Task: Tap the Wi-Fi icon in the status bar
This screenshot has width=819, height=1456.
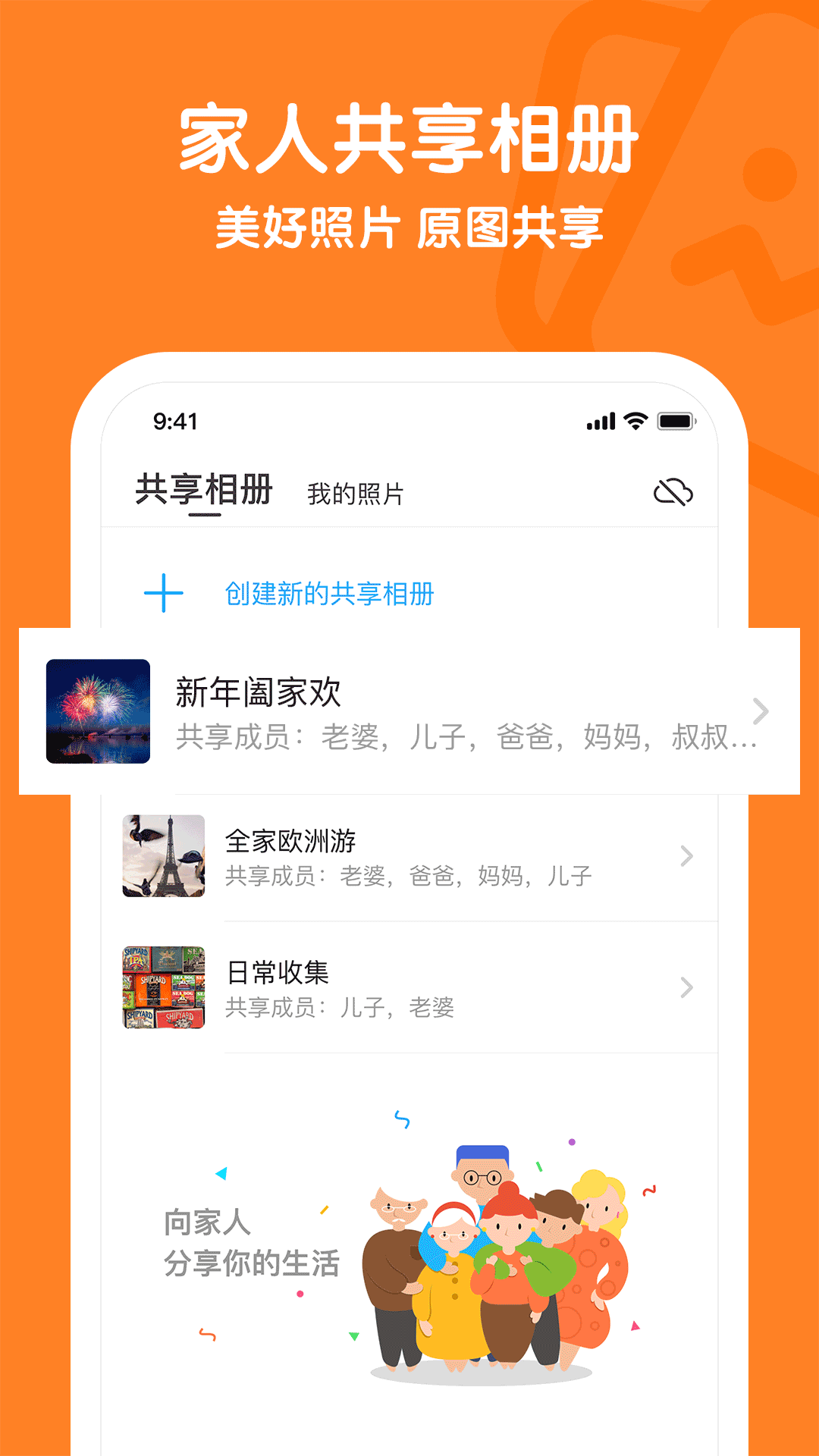Action: pos(635,419)
